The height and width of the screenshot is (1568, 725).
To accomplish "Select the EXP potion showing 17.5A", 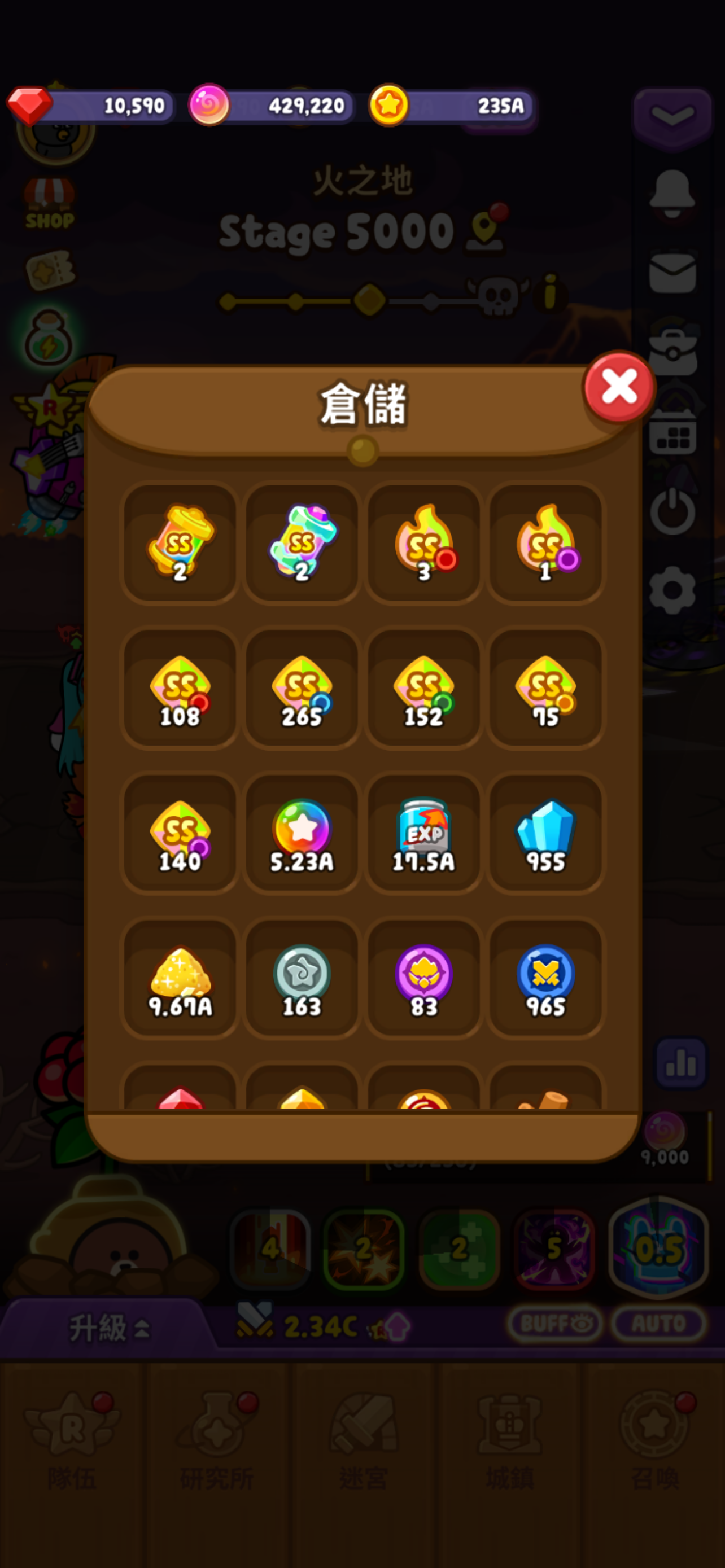I will point(423,833).
